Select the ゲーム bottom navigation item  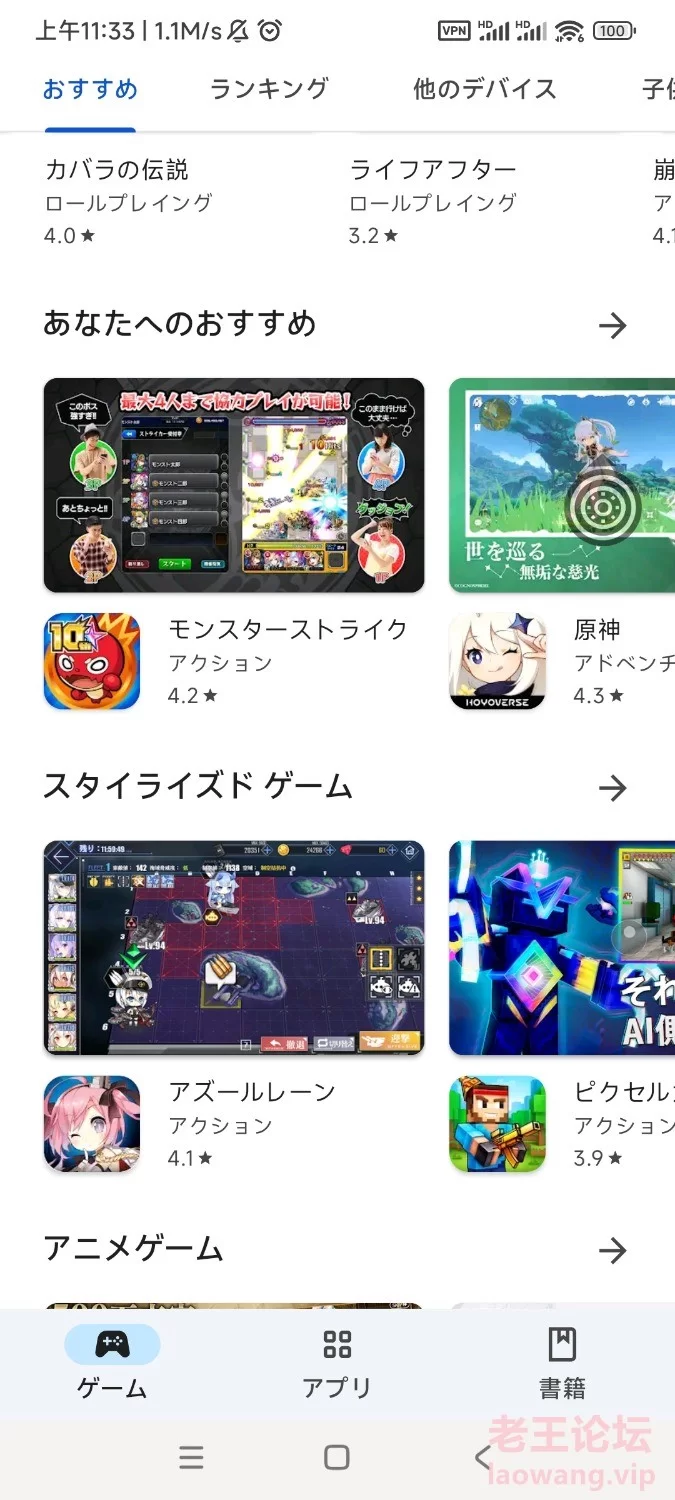112,1364
